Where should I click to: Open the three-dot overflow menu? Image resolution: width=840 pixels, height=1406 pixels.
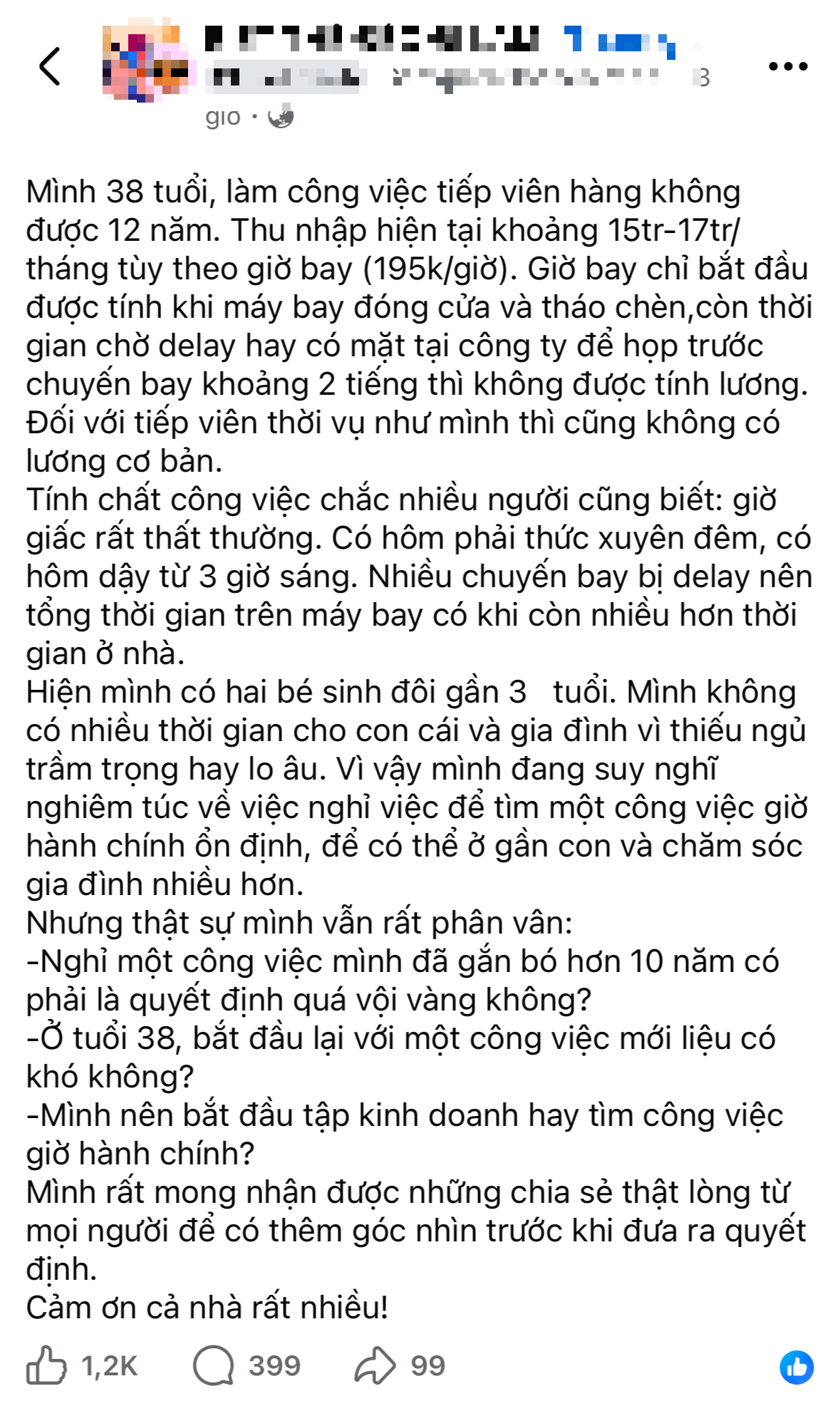click(x=788, y=67)
